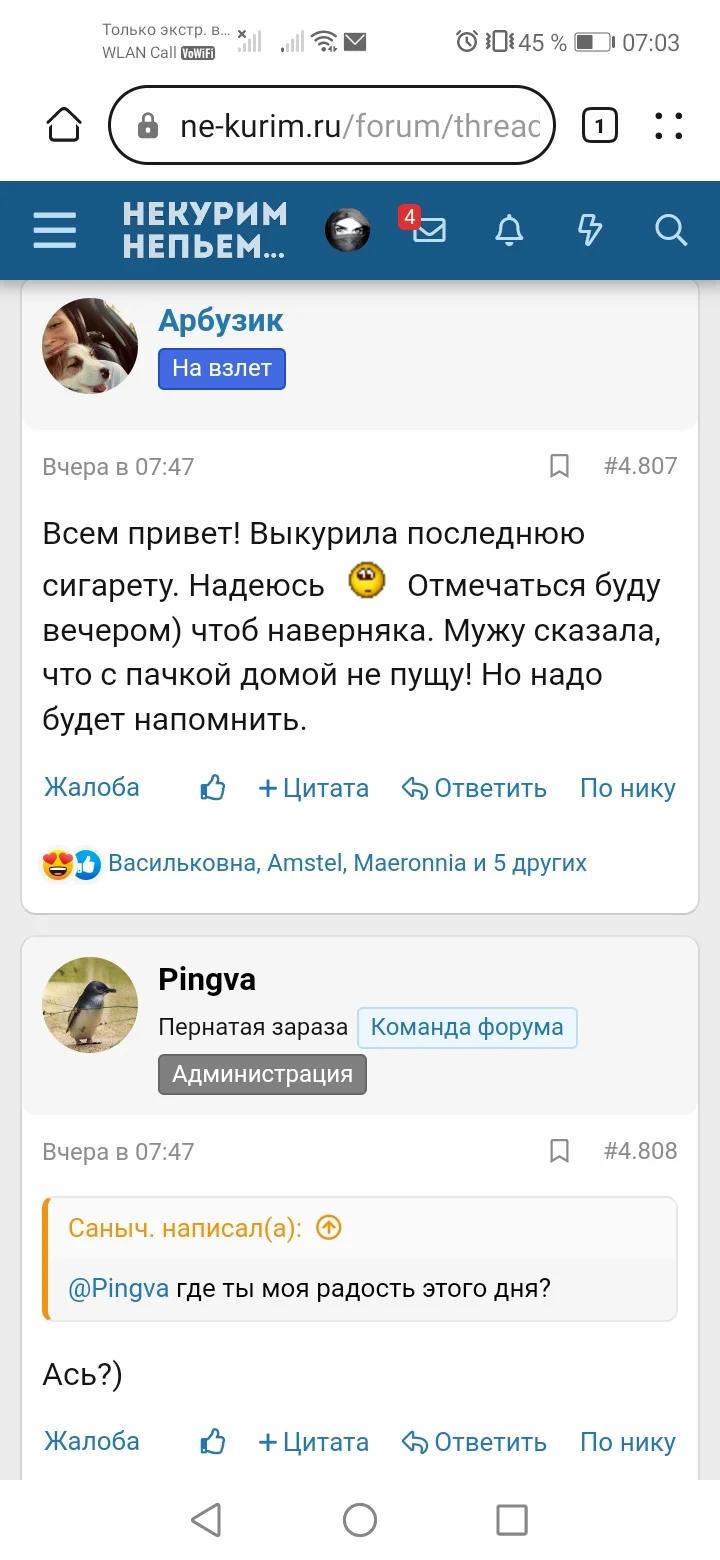This screenshot has width=720, height=1560.
Task: Open your profile avatar in the header
Action: tap(348, 230)
